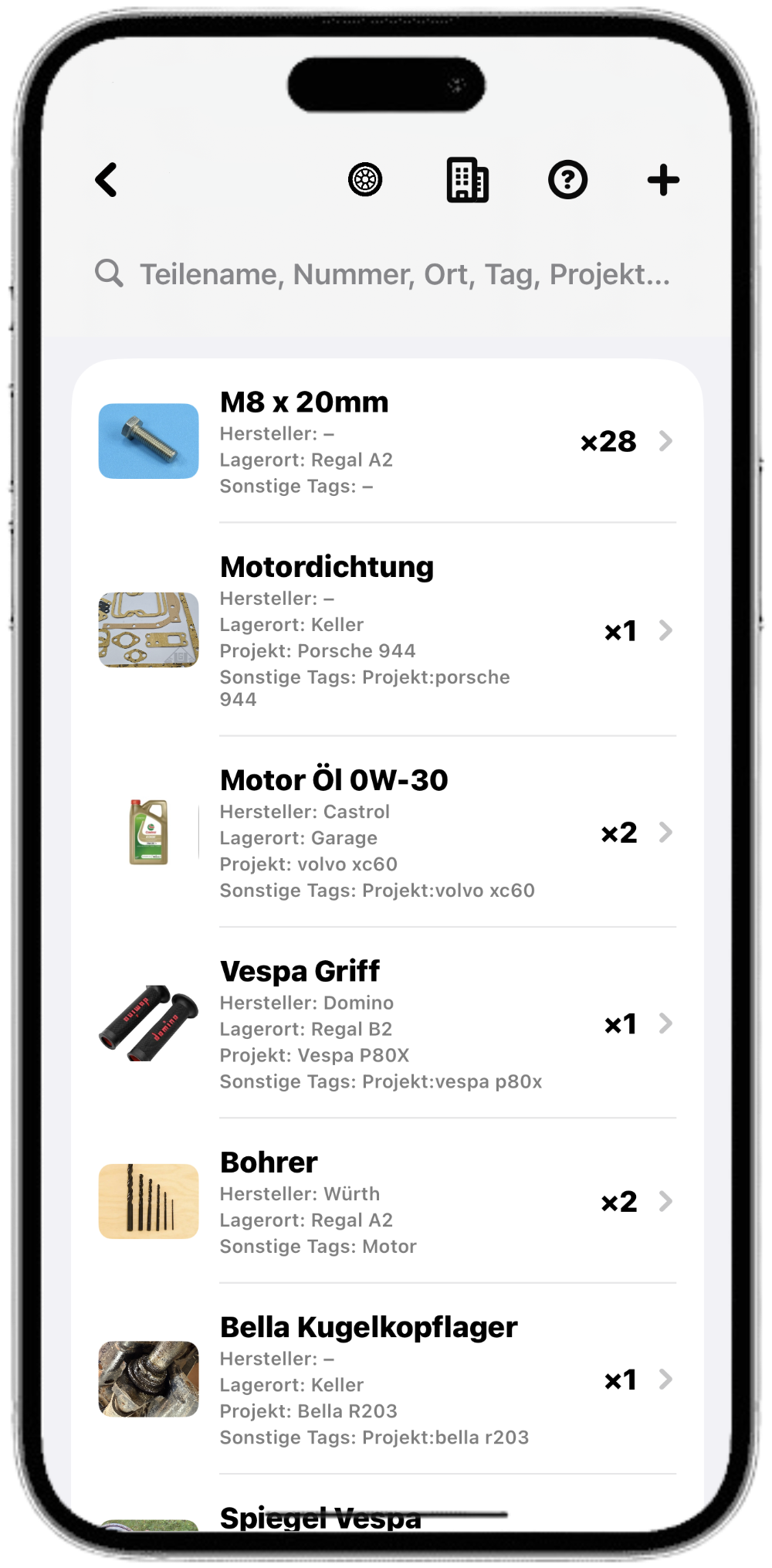Show the Bella Kugelkopflager details
772x1568 pixels.
pyautogui.click(x=386, y=1380)
